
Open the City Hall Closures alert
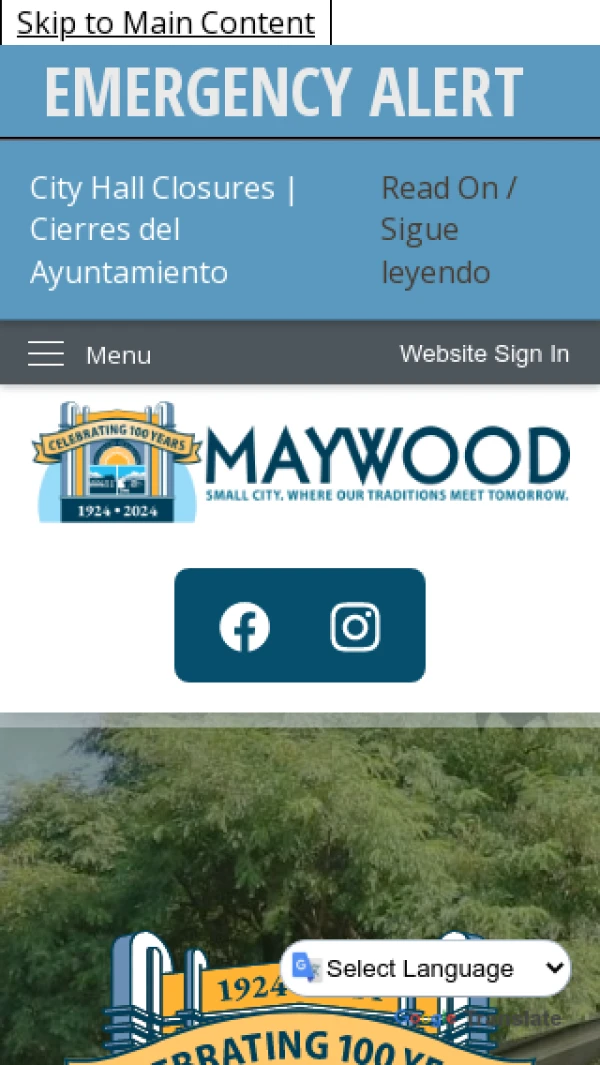pyautogui.click(x=162, y=230)
